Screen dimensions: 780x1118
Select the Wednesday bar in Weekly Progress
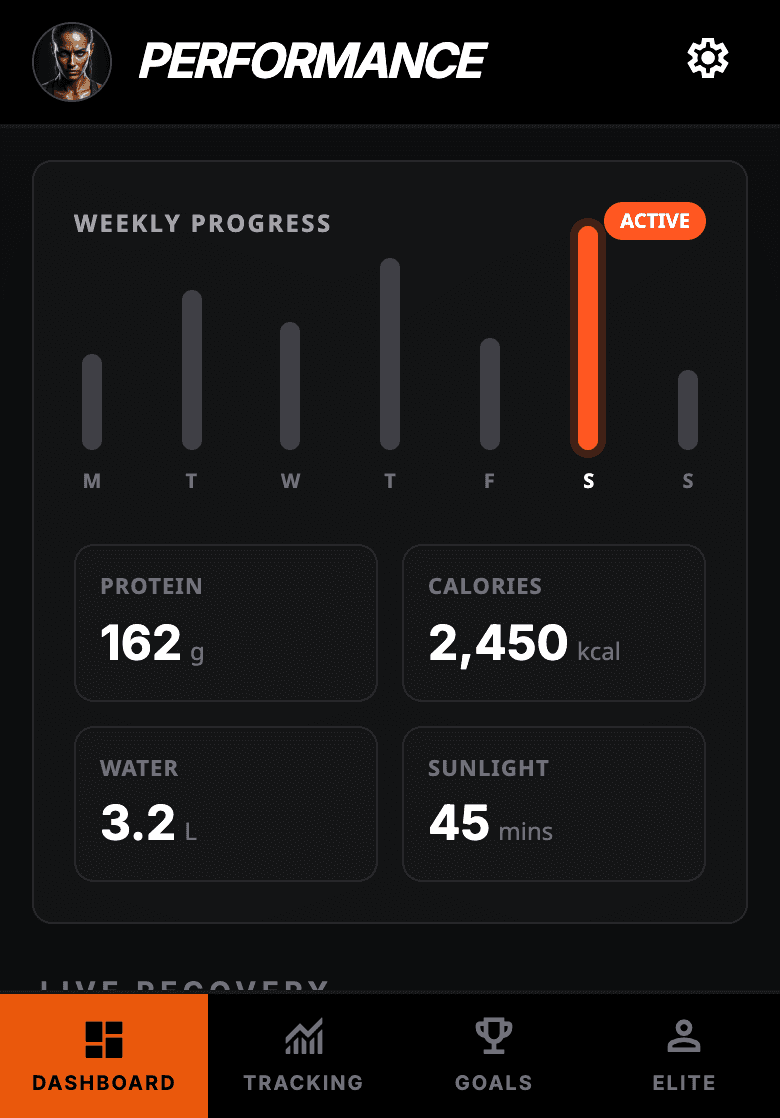point(290,386)
